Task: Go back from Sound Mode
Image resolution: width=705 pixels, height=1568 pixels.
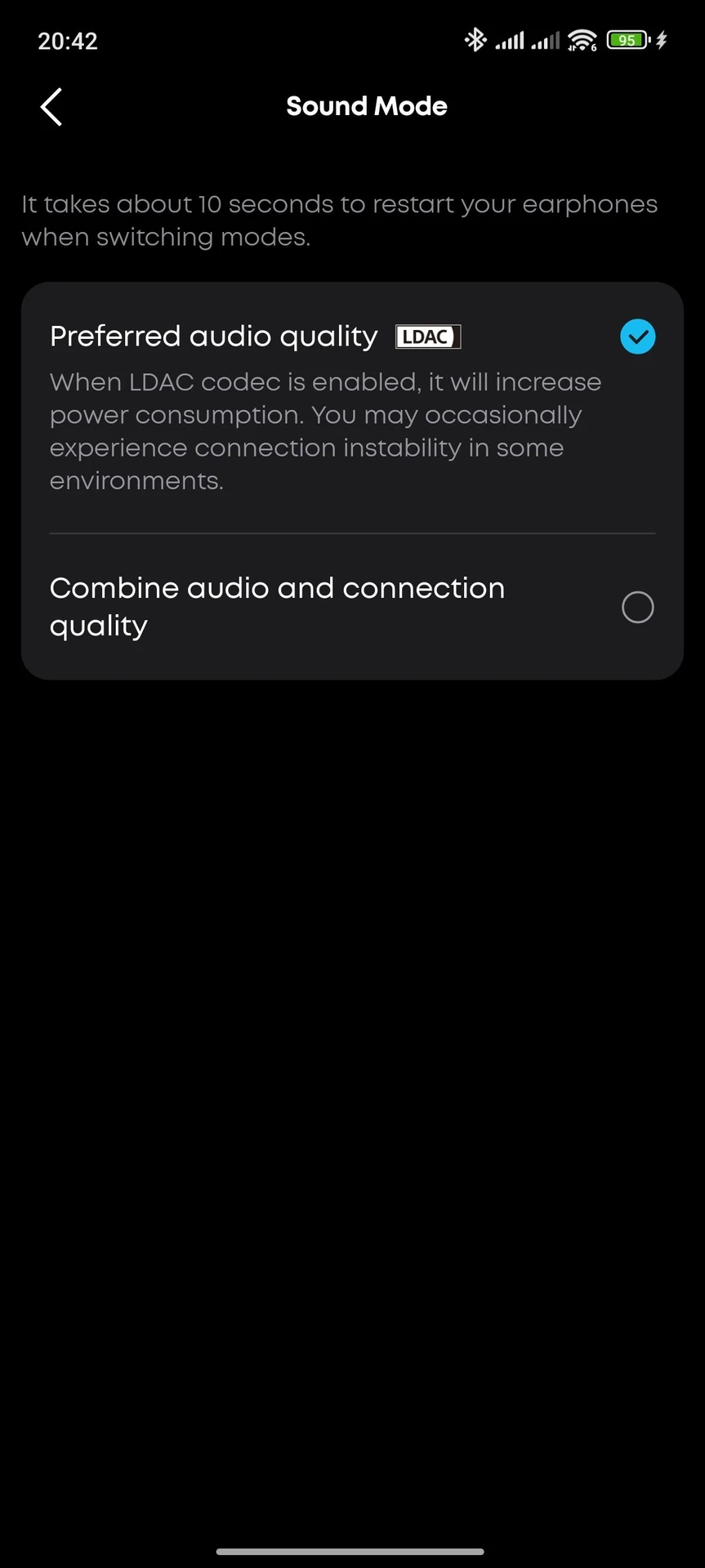Action: coord(51,107)
